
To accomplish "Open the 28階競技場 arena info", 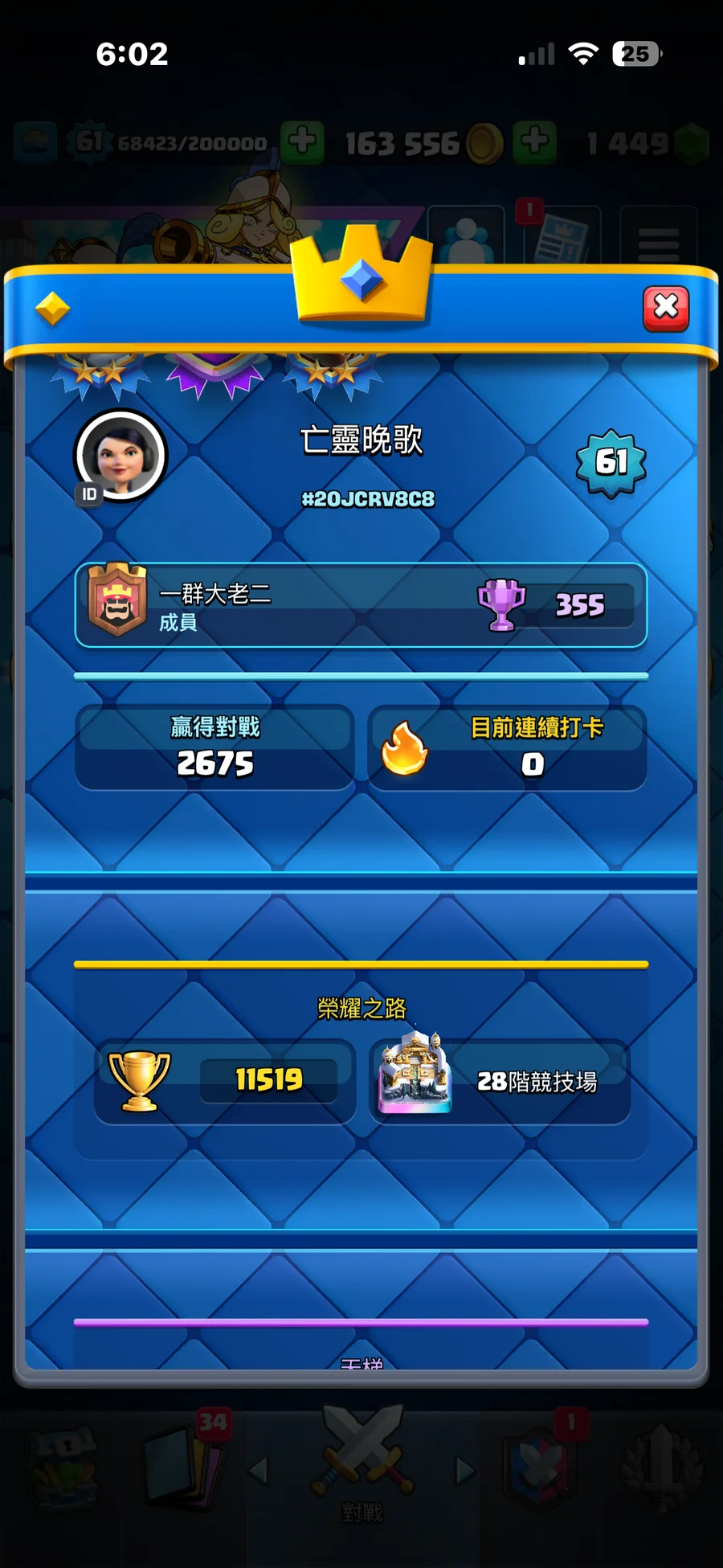I will (500, 1081).
